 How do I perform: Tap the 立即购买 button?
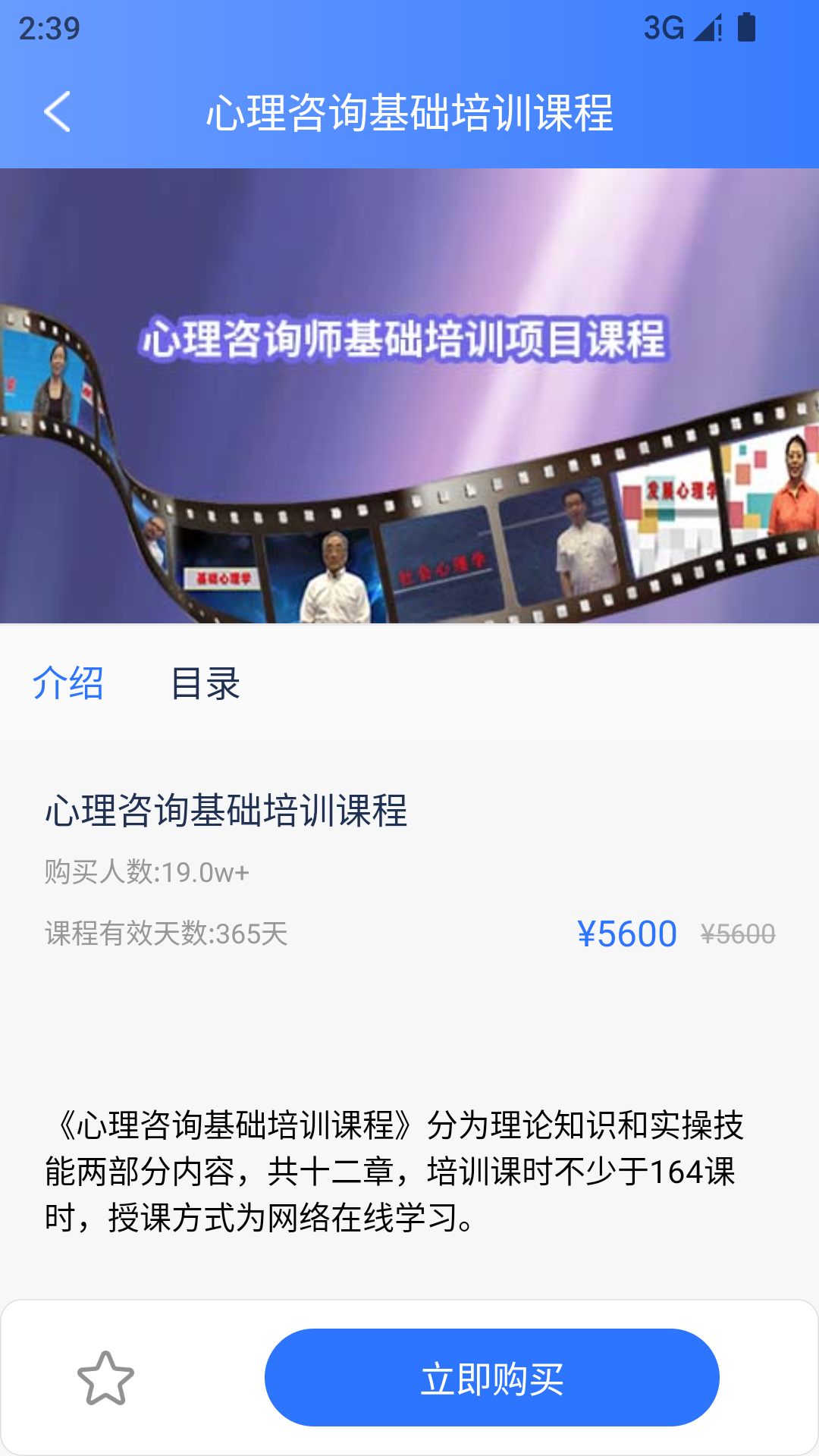click(491, 1378)
